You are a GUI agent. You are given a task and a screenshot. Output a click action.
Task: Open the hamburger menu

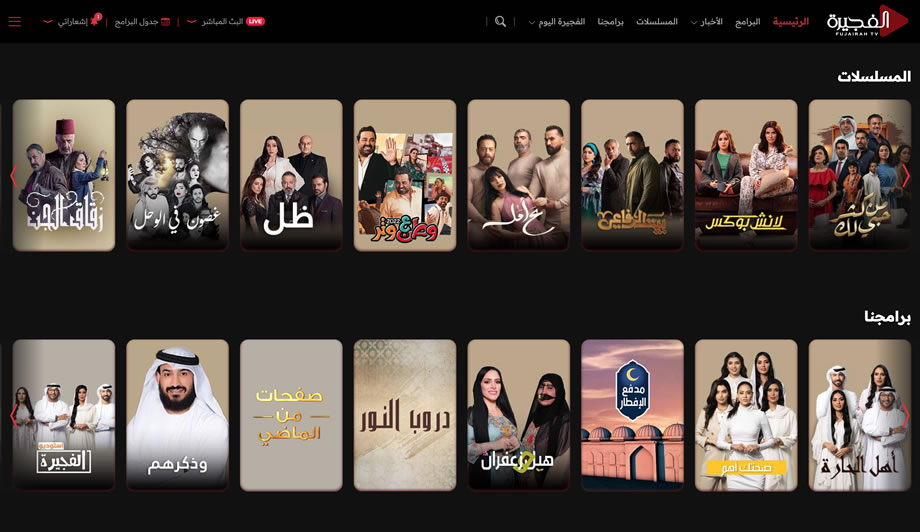click(14, 21)
